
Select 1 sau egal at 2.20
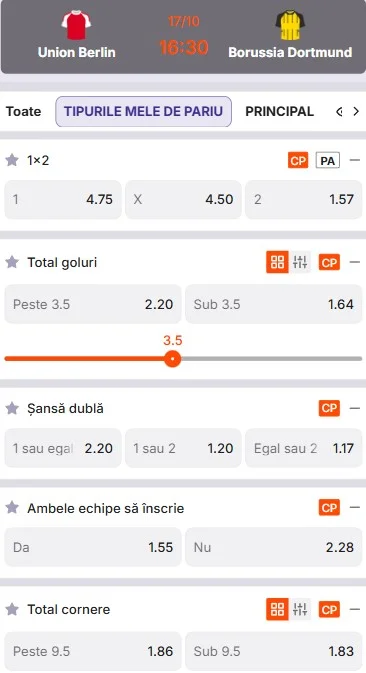63,448
